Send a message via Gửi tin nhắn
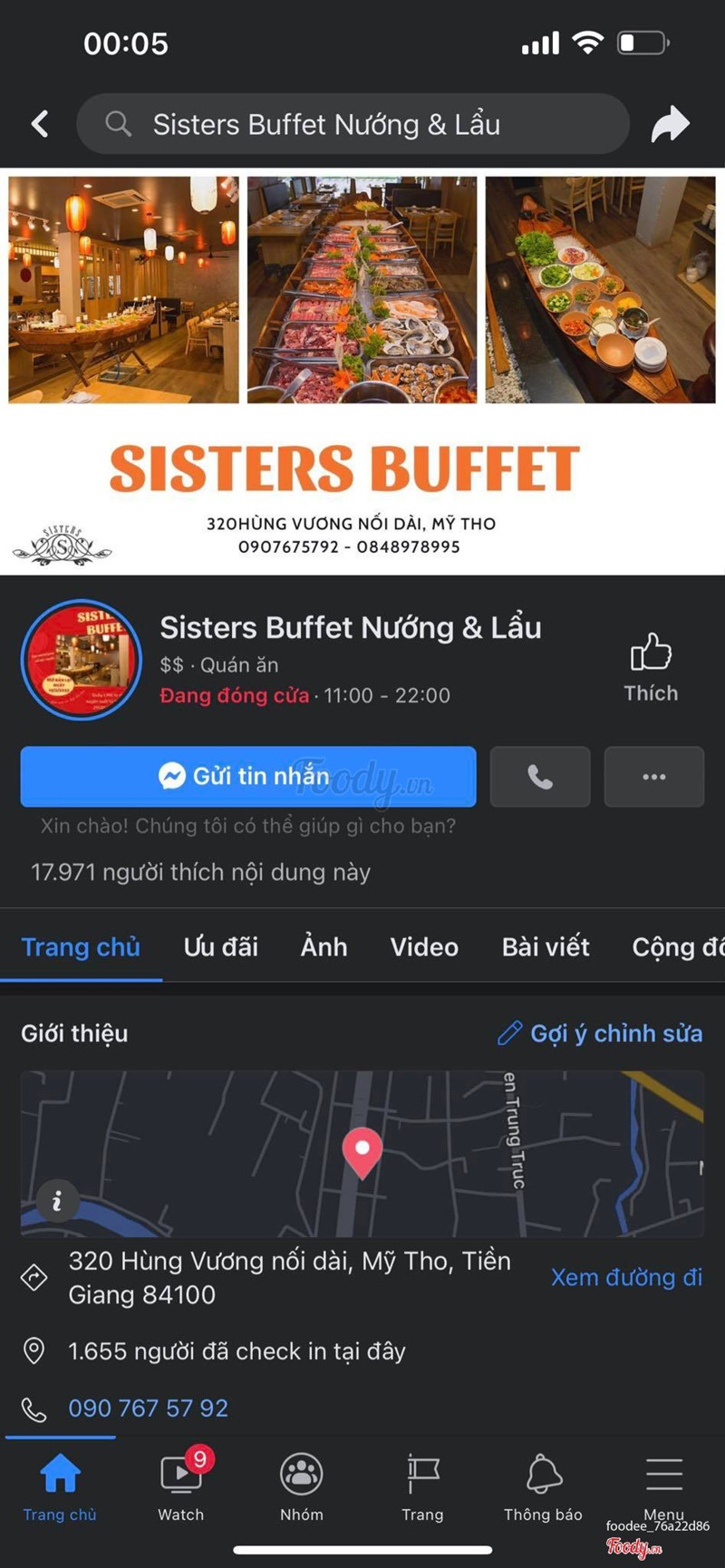725x1568 pixels. click(247, 777)
